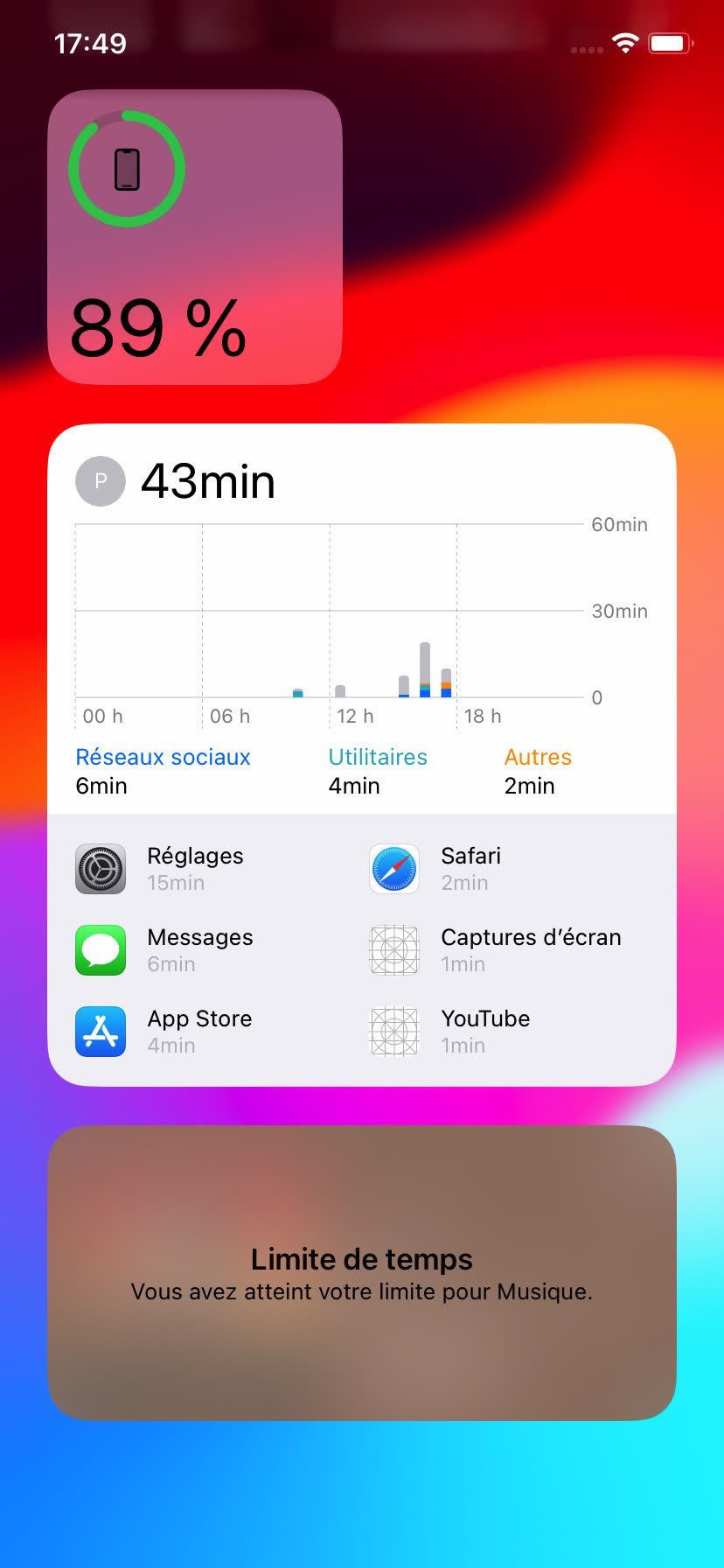
Task: Open the 89 % battery widget
Action: [194, 236]
